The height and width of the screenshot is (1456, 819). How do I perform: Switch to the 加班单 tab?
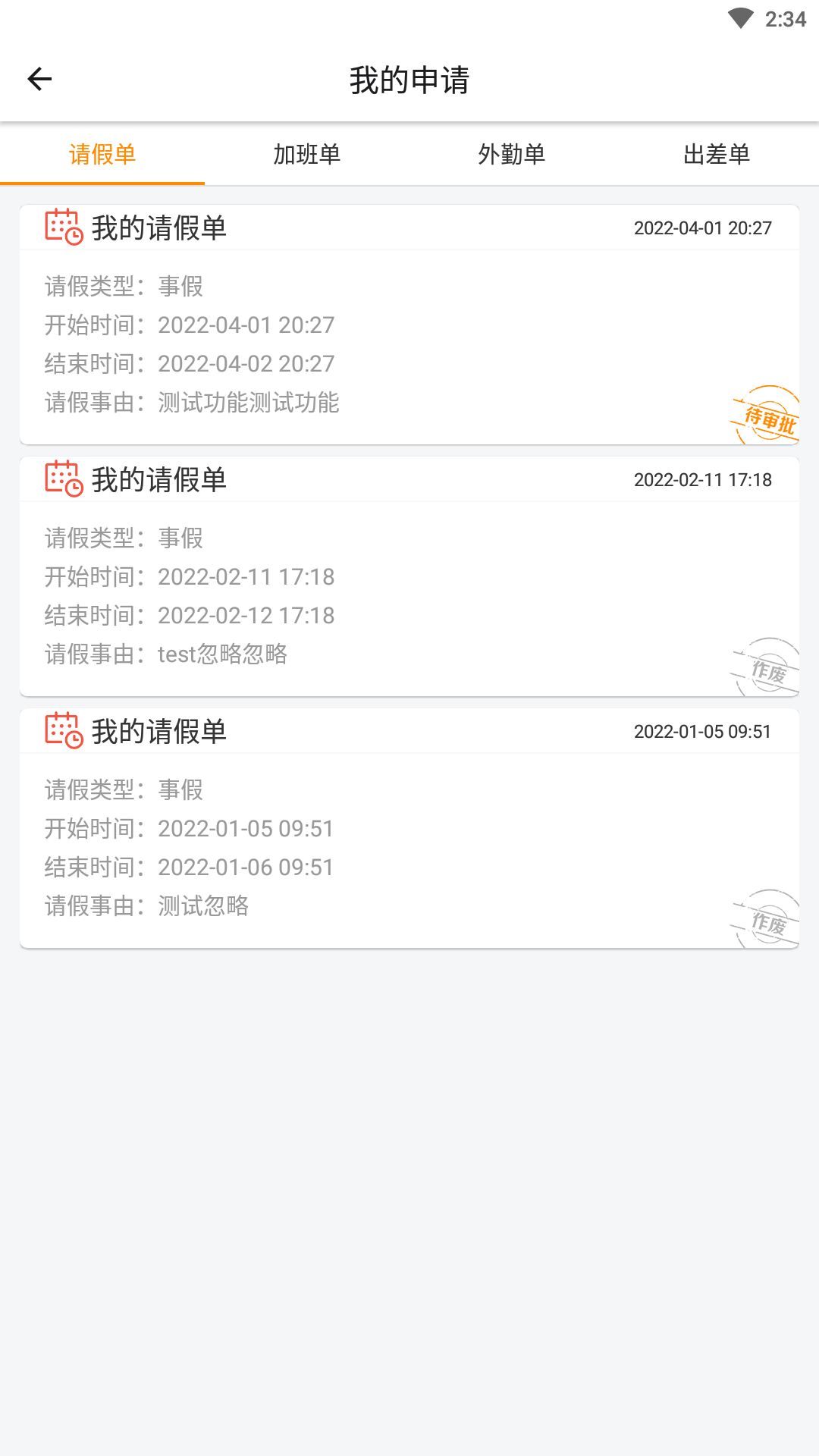coord(306,154)
